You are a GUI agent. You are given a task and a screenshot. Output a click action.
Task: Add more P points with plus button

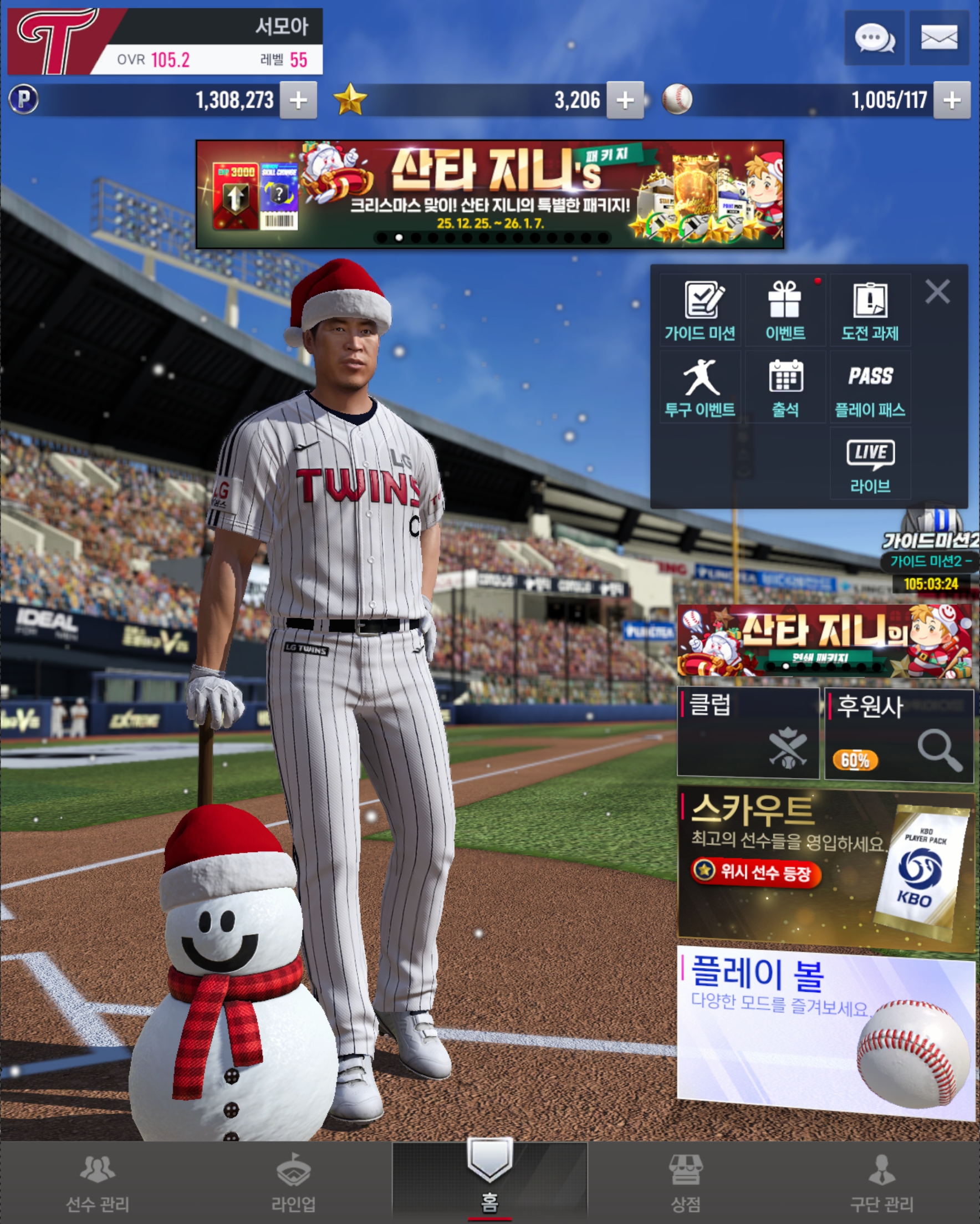[x=298, y=100]
